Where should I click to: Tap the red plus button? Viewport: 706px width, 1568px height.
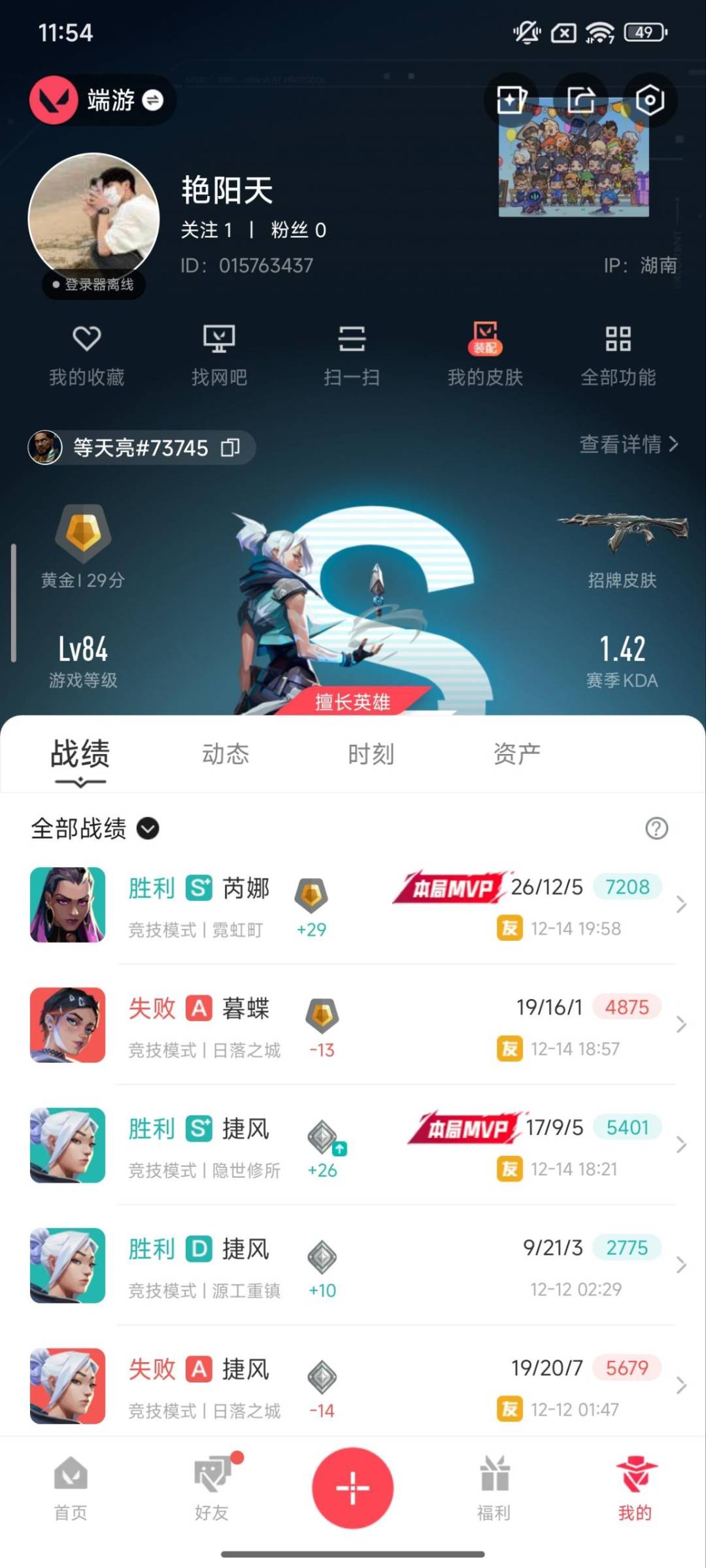coord(352,1488)
